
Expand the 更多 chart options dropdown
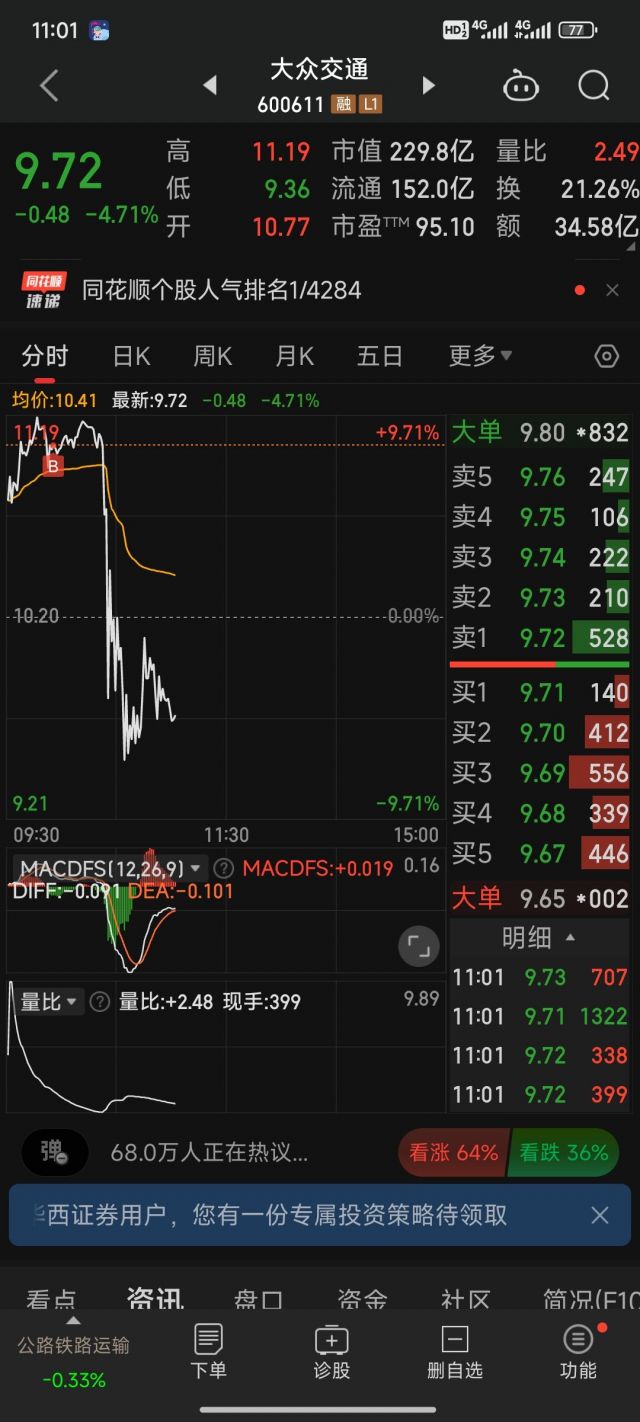[x=480, y=356]
